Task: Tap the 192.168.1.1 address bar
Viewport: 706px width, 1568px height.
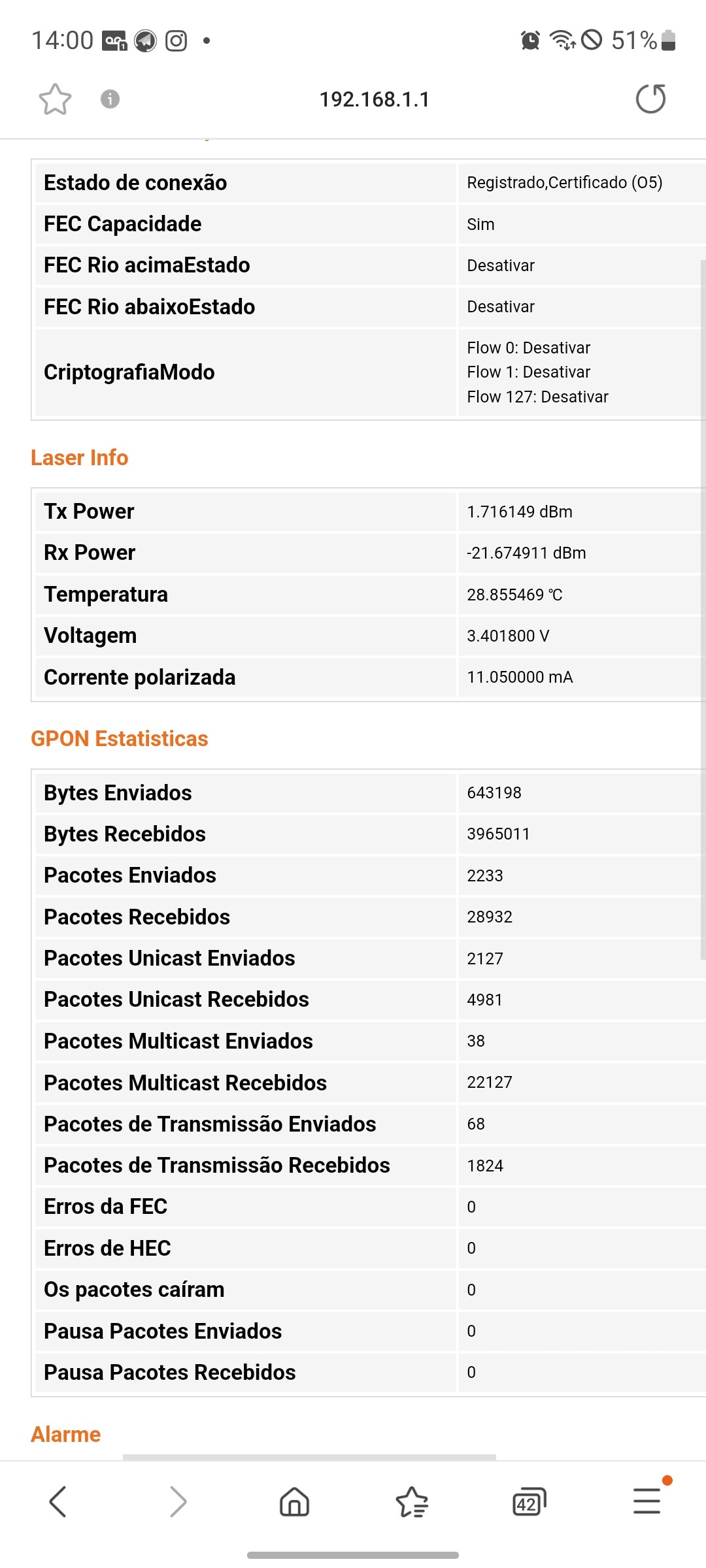Action: click(374, 99)
